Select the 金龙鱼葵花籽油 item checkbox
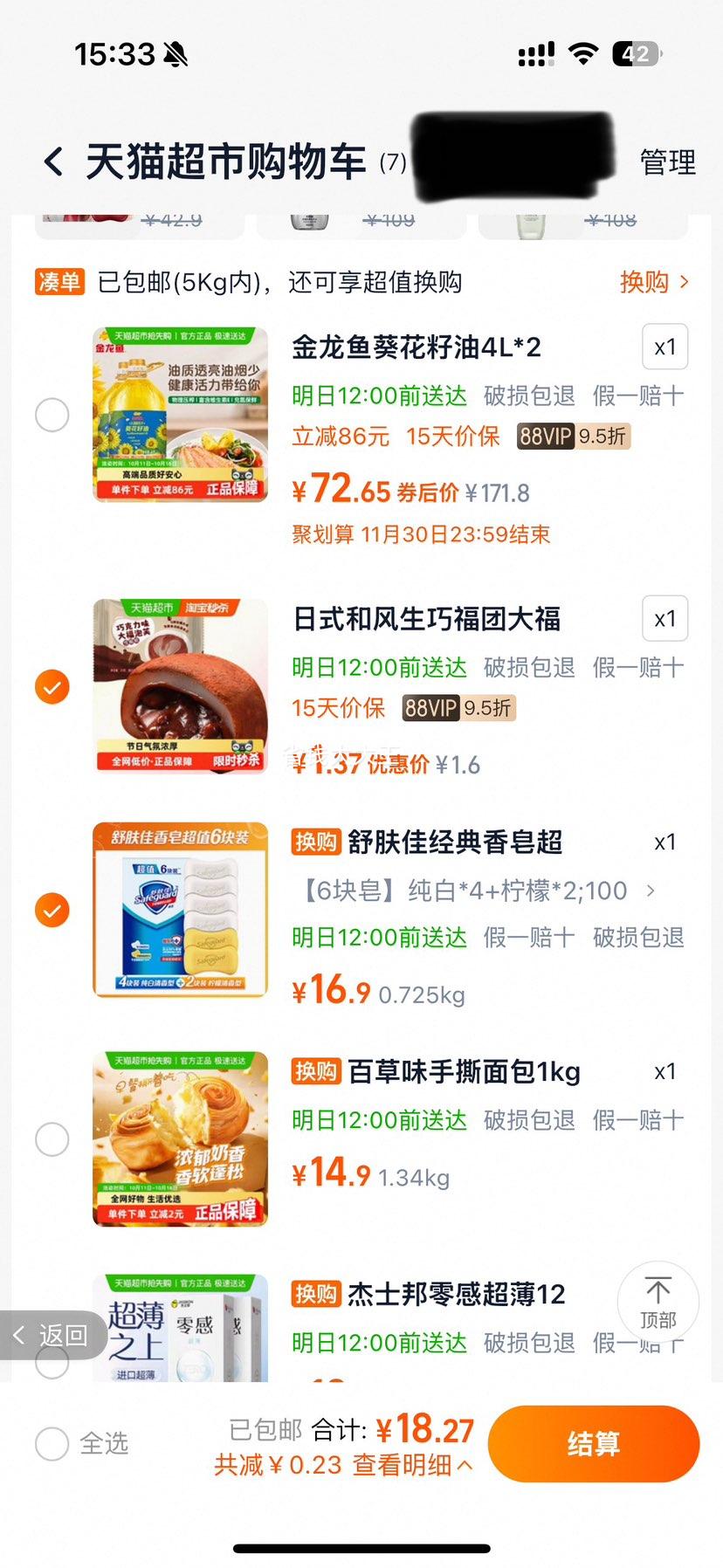723x1568 pixels. point(52,415)
